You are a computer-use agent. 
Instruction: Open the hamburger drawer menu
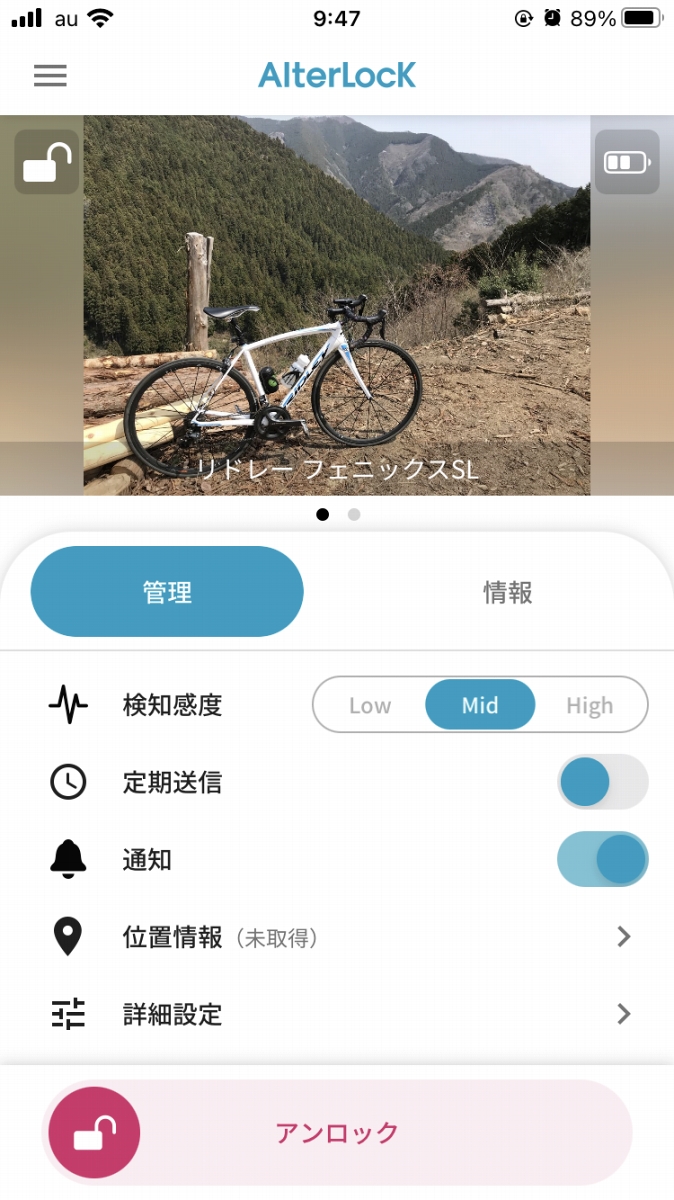(50, 76)
